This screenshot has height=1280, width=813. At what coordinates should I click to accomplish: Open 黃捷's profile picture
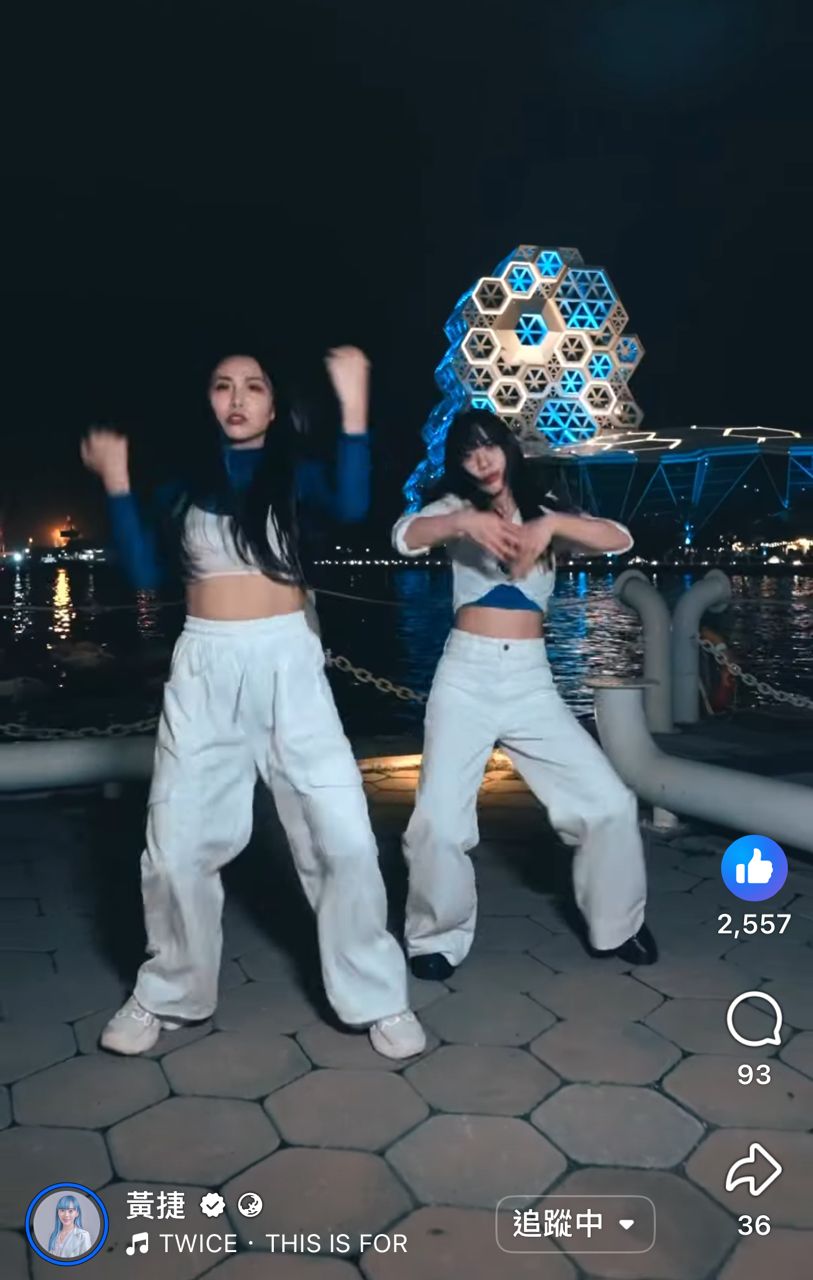67,1224
